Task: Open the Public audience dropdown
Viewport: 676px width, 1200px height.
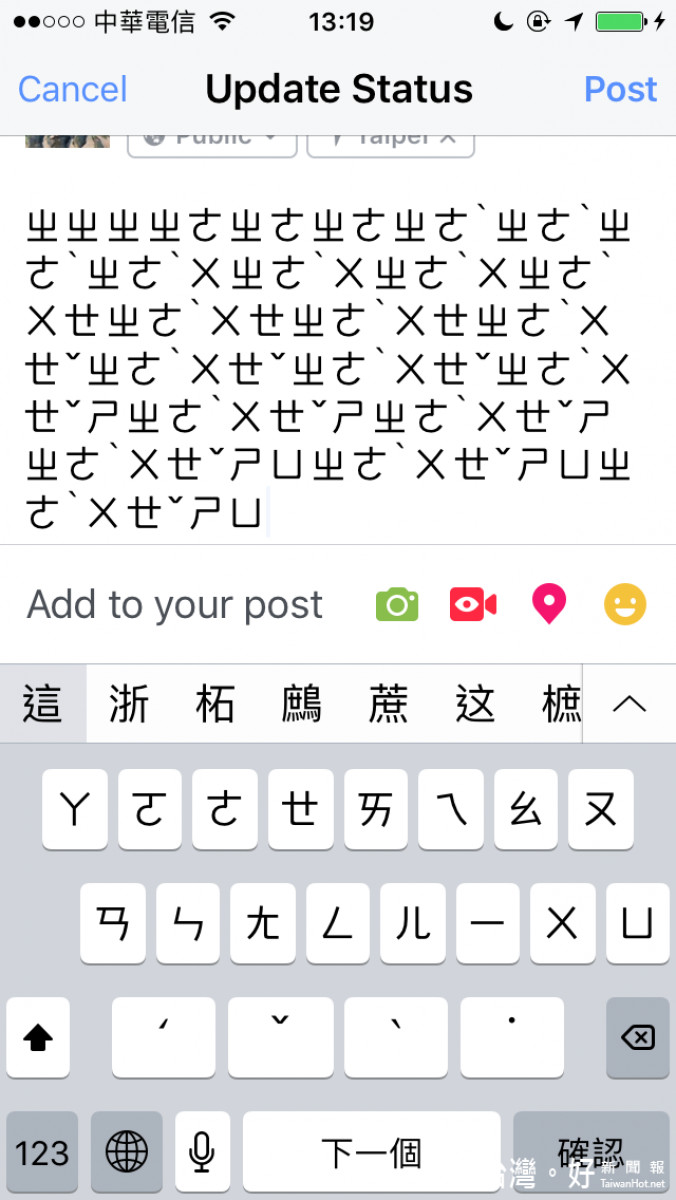Action: 212,140
